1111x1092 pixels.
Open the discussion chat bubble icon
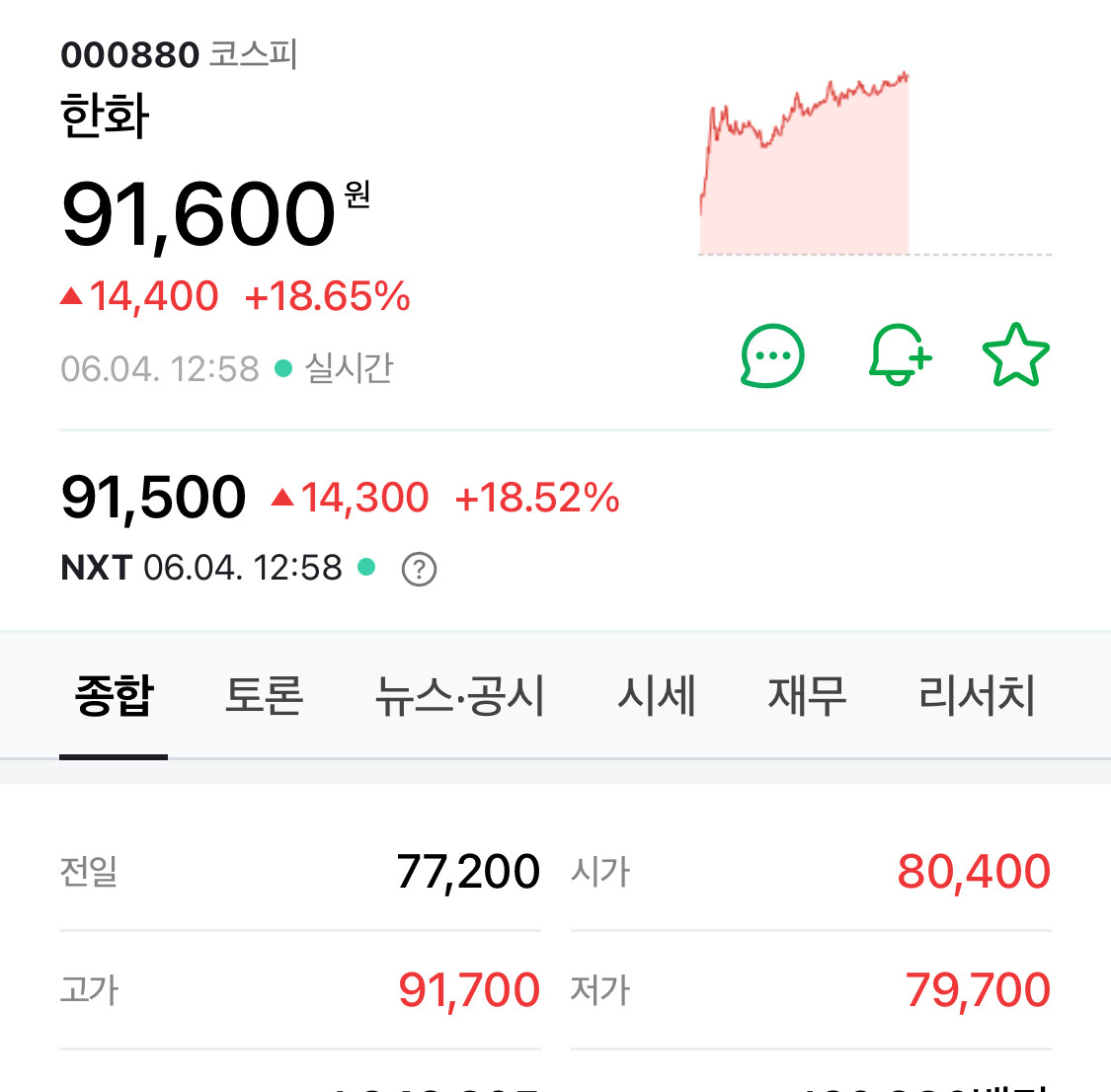tap(772, 355)
